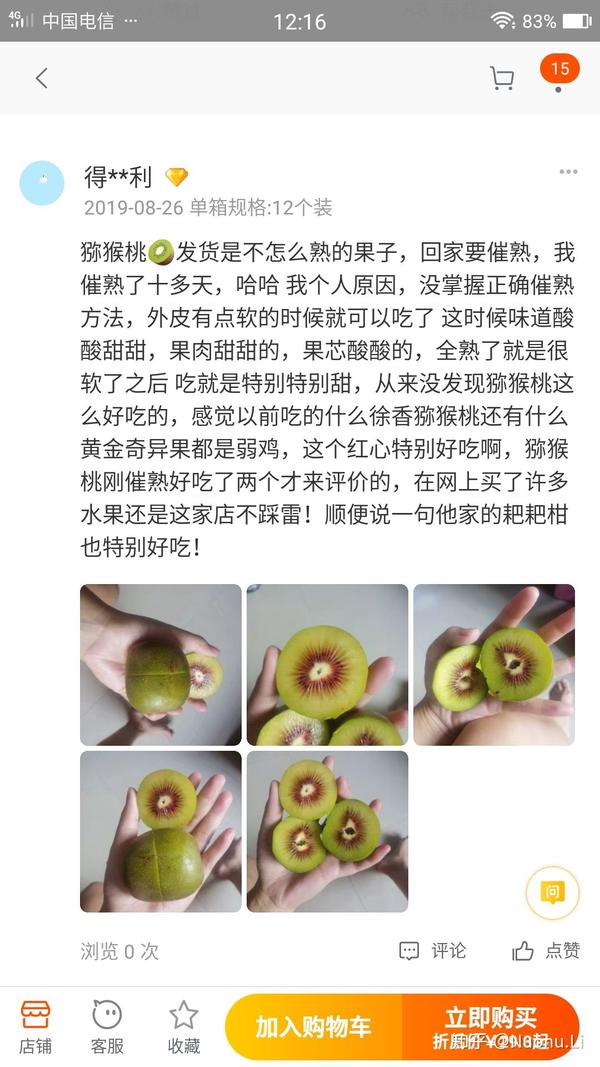This screenshot has width=600, height=1067.
Task: Contact 客服 customer service
Action: point(107,1026)
